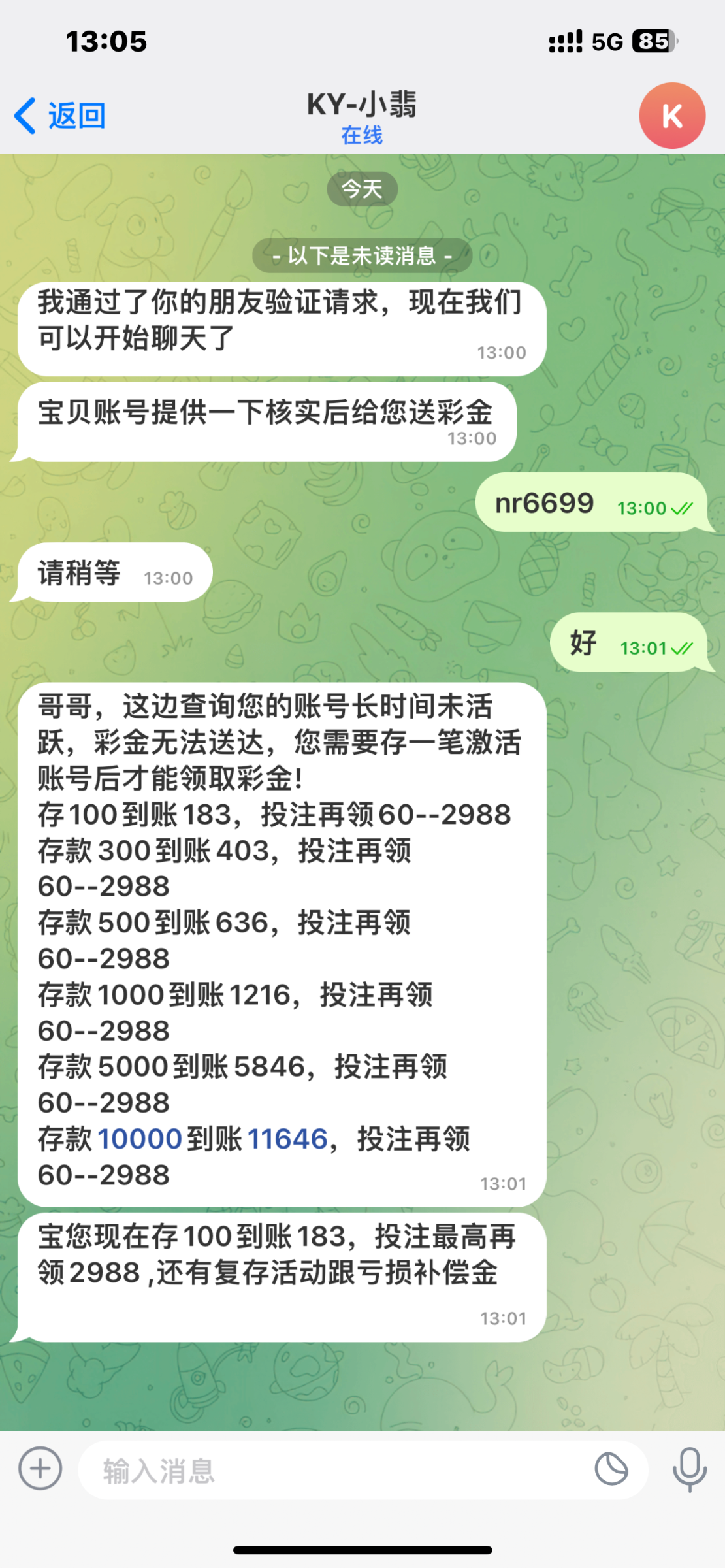
Task: Go back with the 返回 button
Action: [x=60, y=116]
